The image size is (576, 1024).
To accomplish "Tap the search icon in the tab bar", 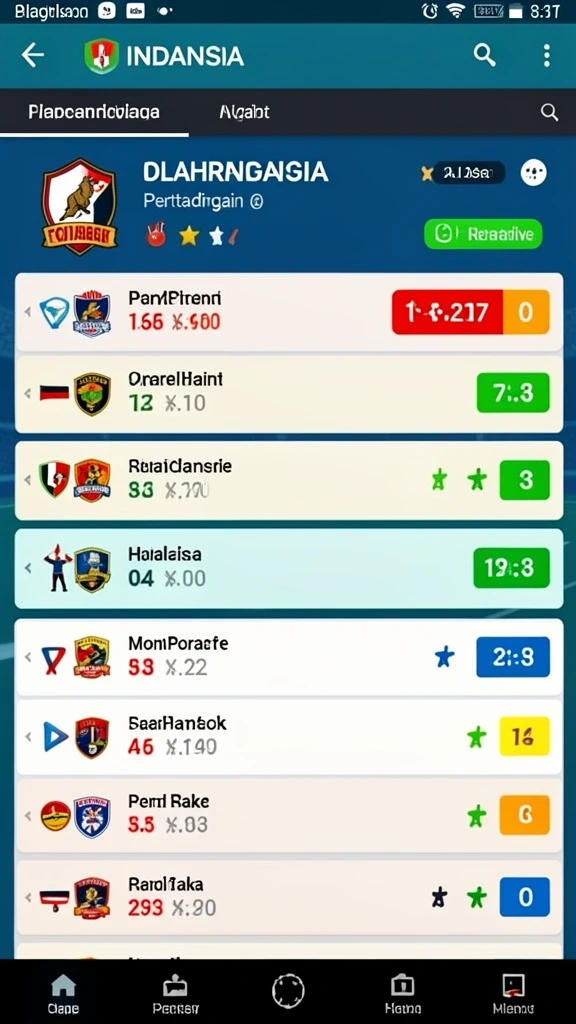I will click(549, 112).
